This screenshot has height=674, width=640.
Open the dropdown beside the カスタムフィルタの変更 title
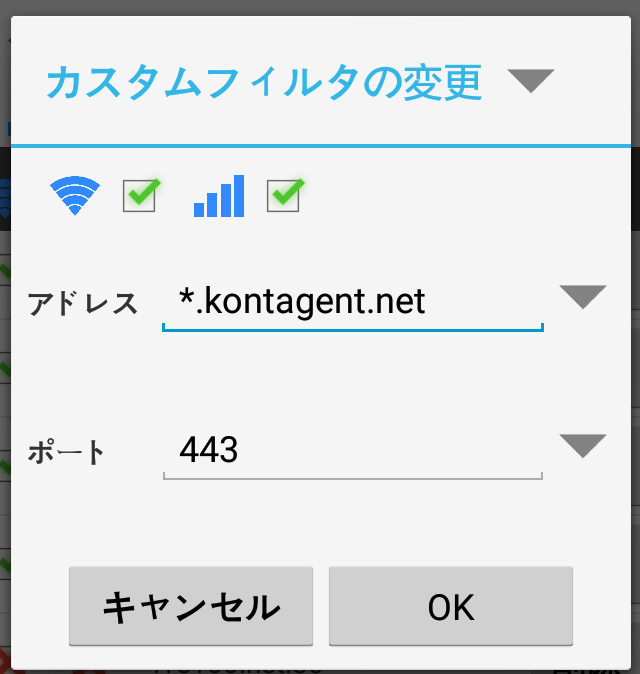click(x=530, y=82)
